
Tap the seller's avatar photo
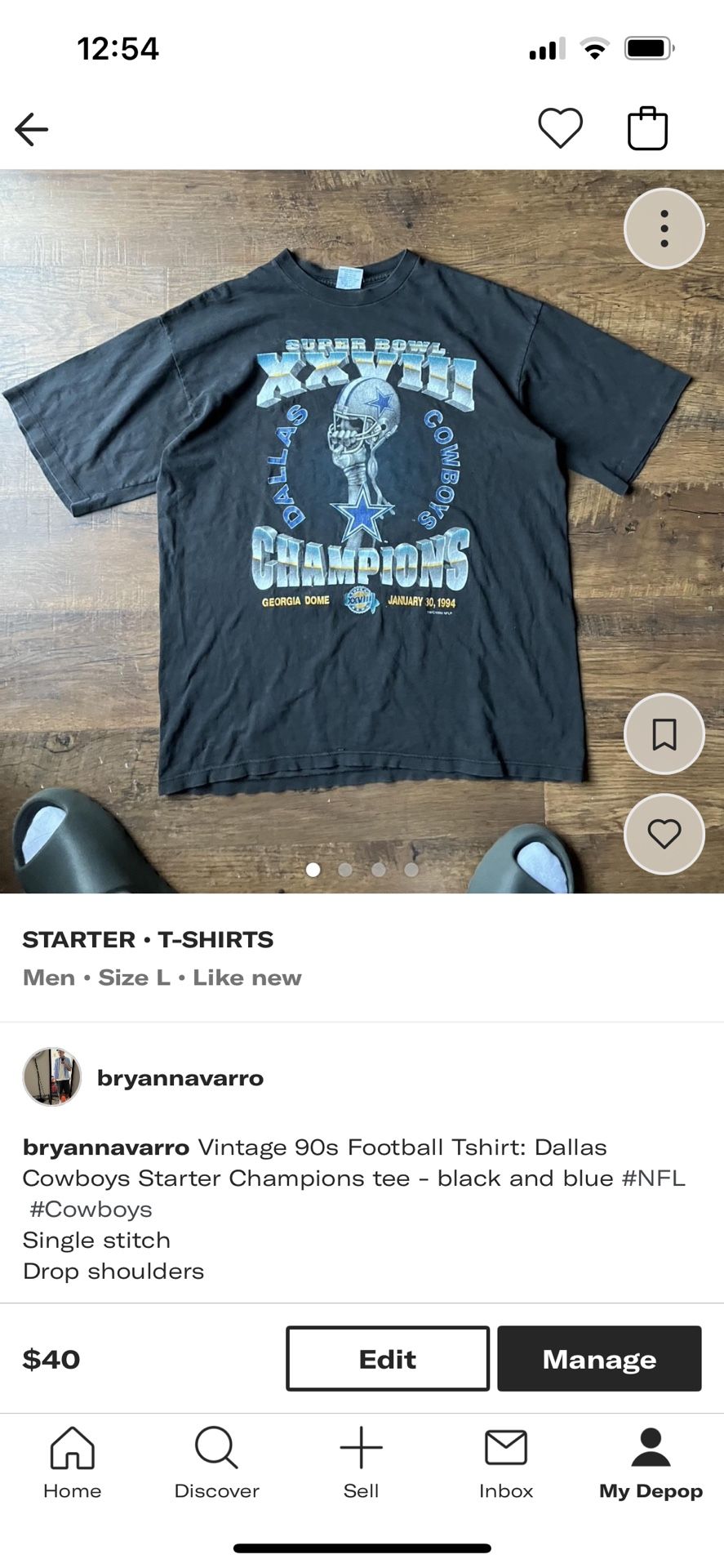[52, 1076]
